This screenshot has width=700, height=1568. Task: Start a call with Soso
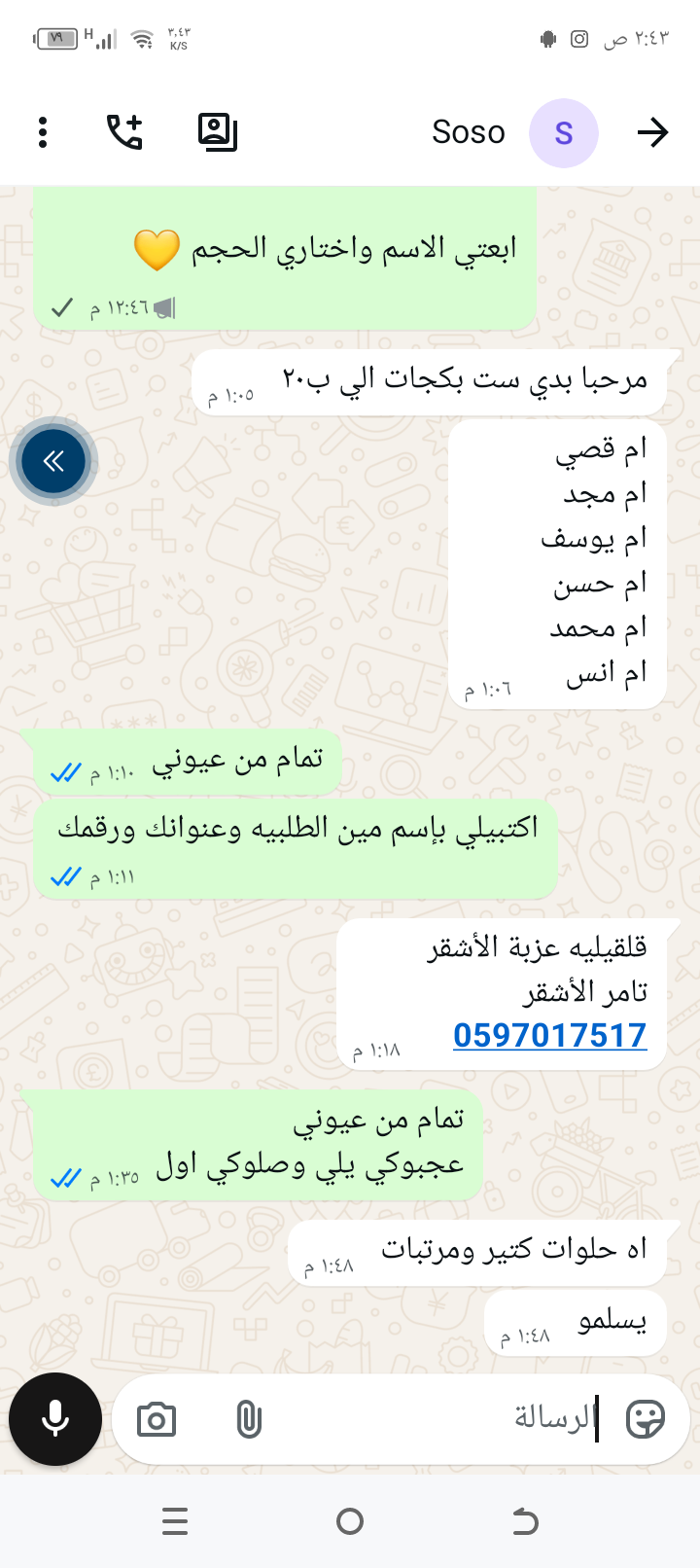124,132
